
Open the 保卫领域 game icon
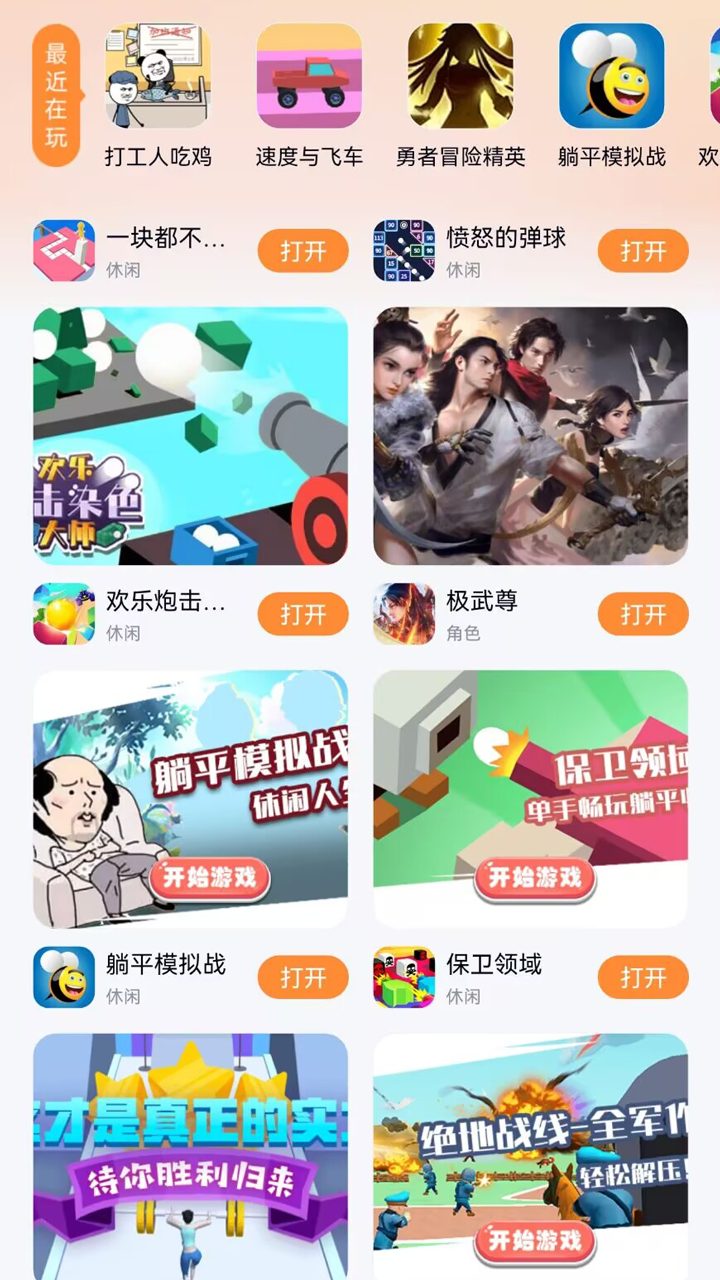click(x=403, y=977)
